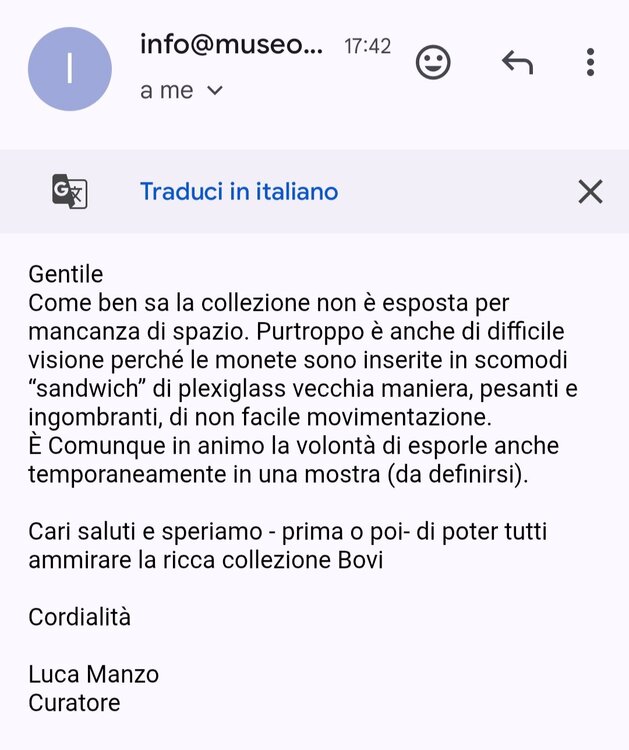The image size is (629, 750).
Task: Expand recipient details next to "a me"
Action: tap(215, 91)
